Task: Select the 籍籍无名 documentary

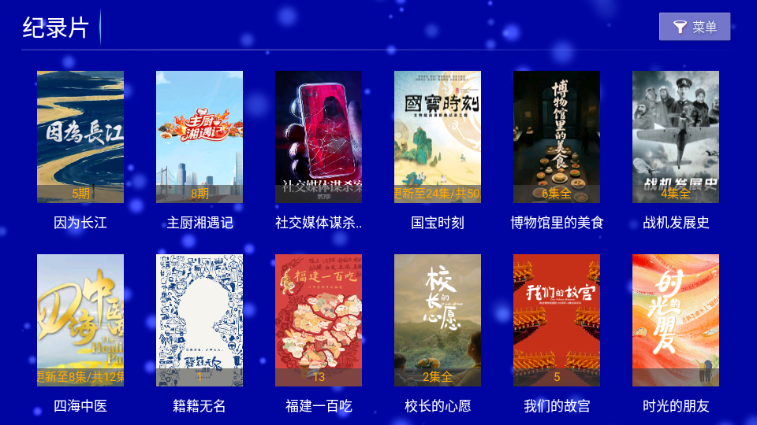Action: 199,320
